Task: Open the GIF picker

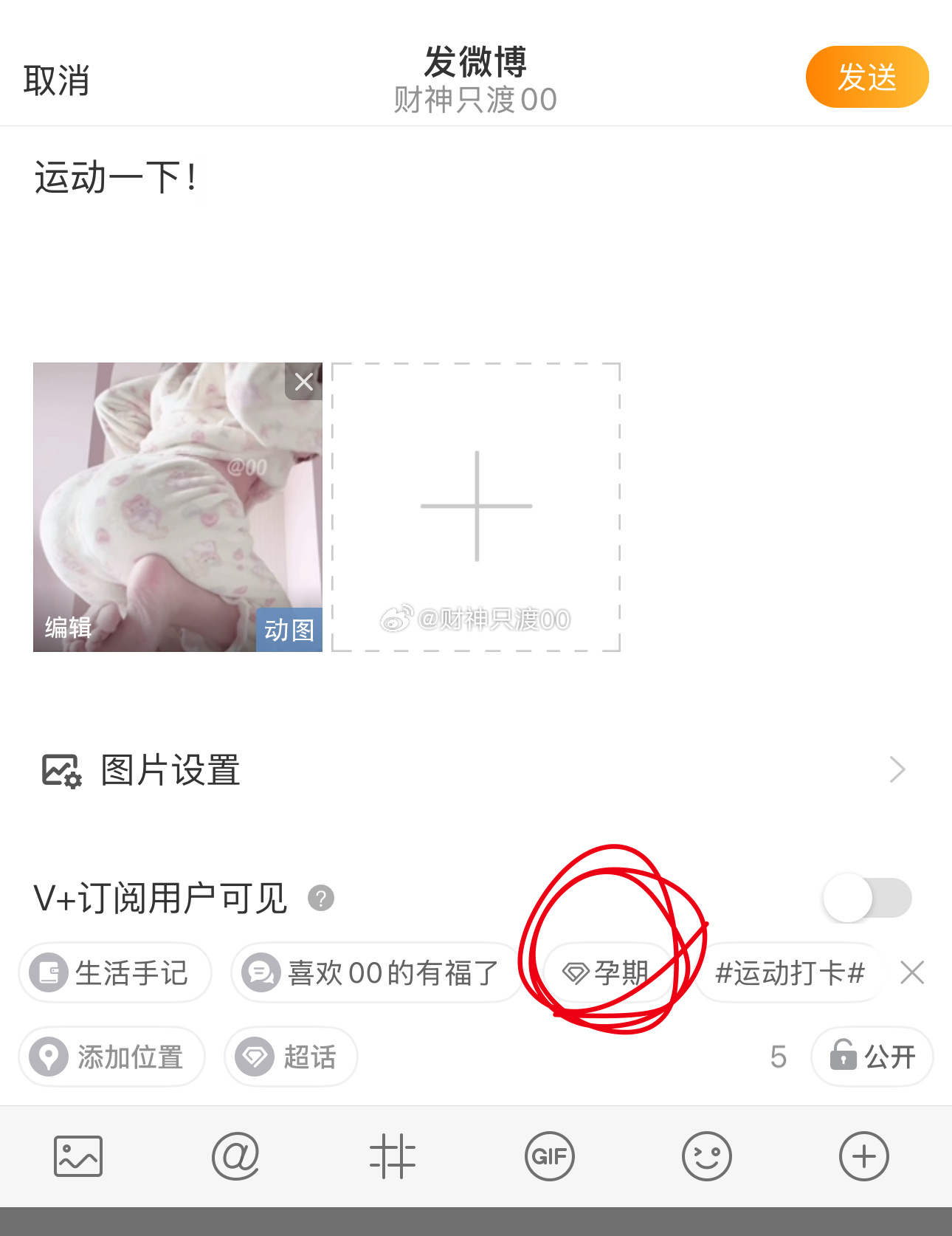Action: click(549, 1156)
